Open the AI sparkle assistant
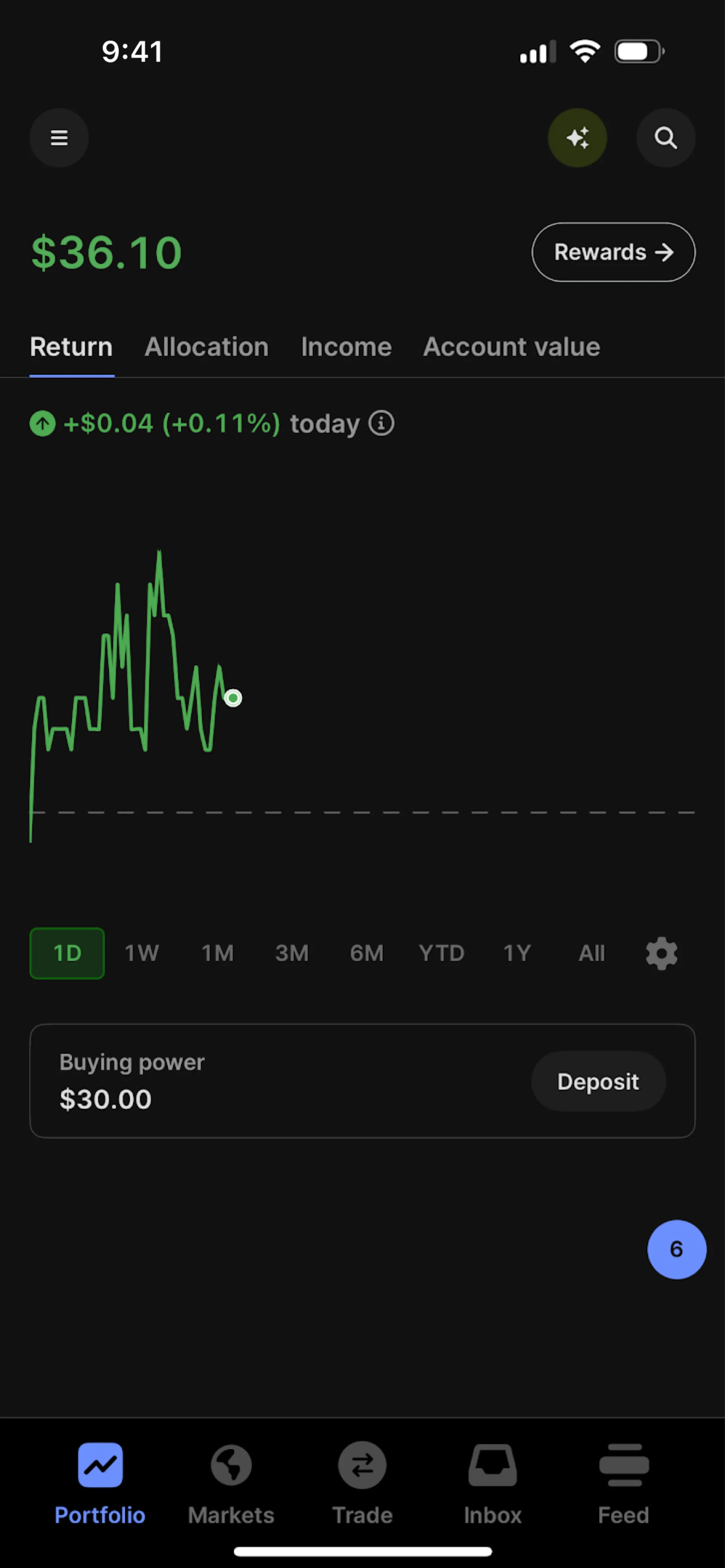 point(577,137)
